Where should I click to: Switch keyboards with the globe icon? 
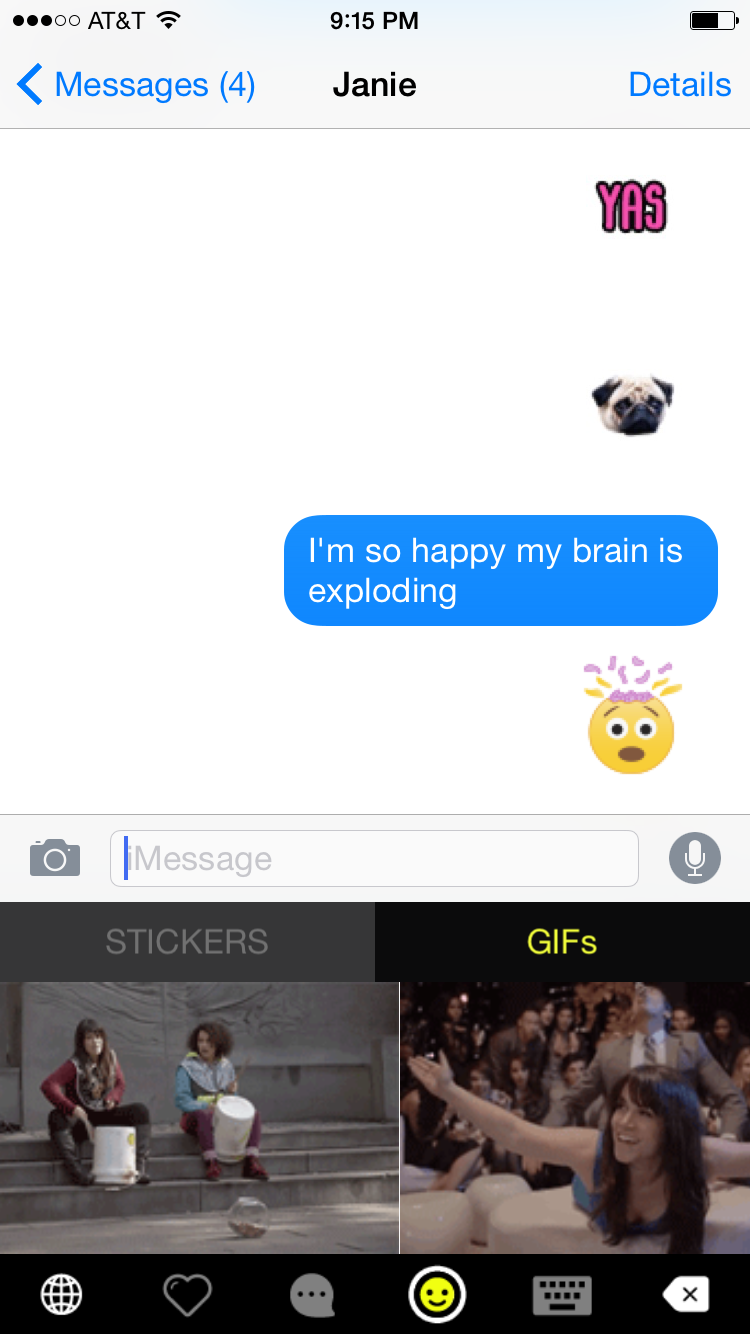coord(62,1296)
